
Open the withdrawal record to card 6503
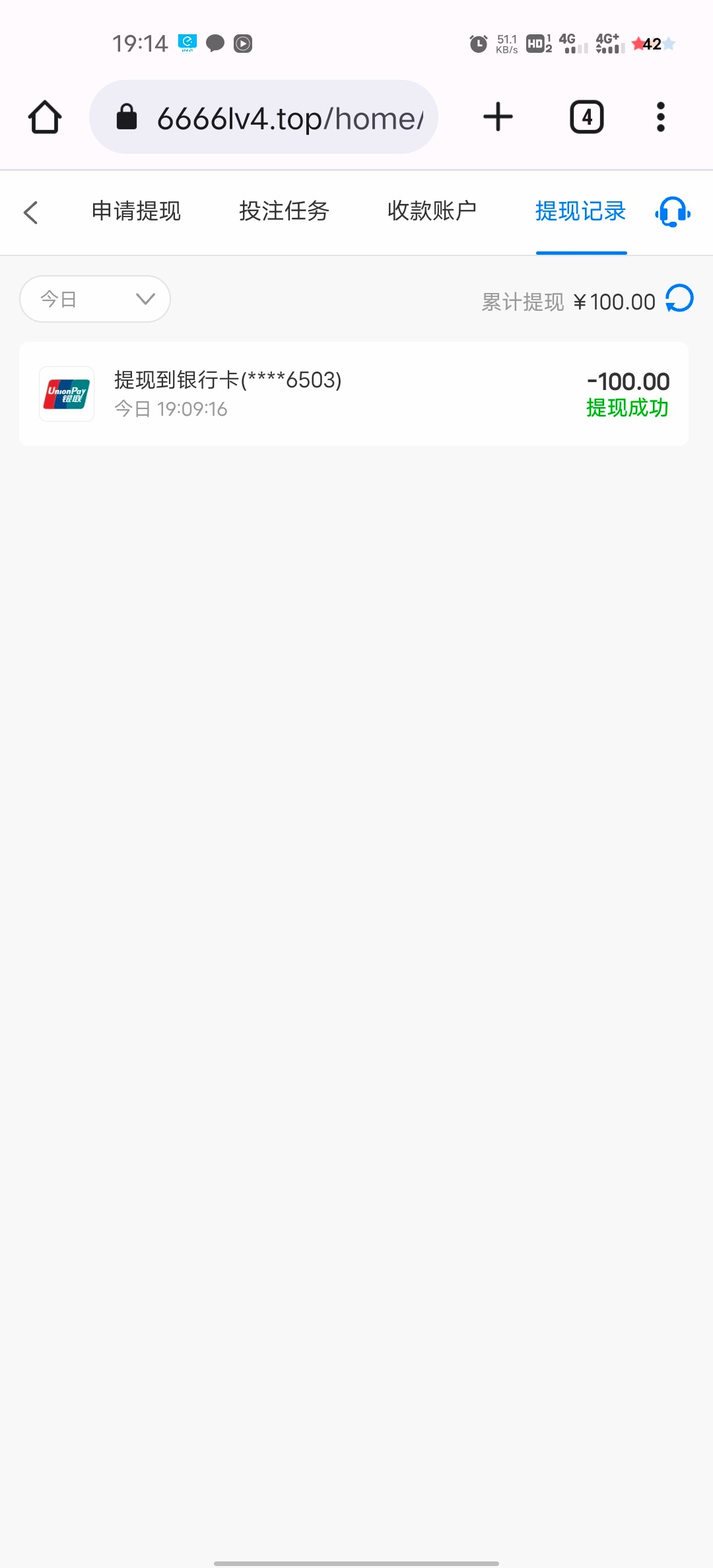coord(354,394)
